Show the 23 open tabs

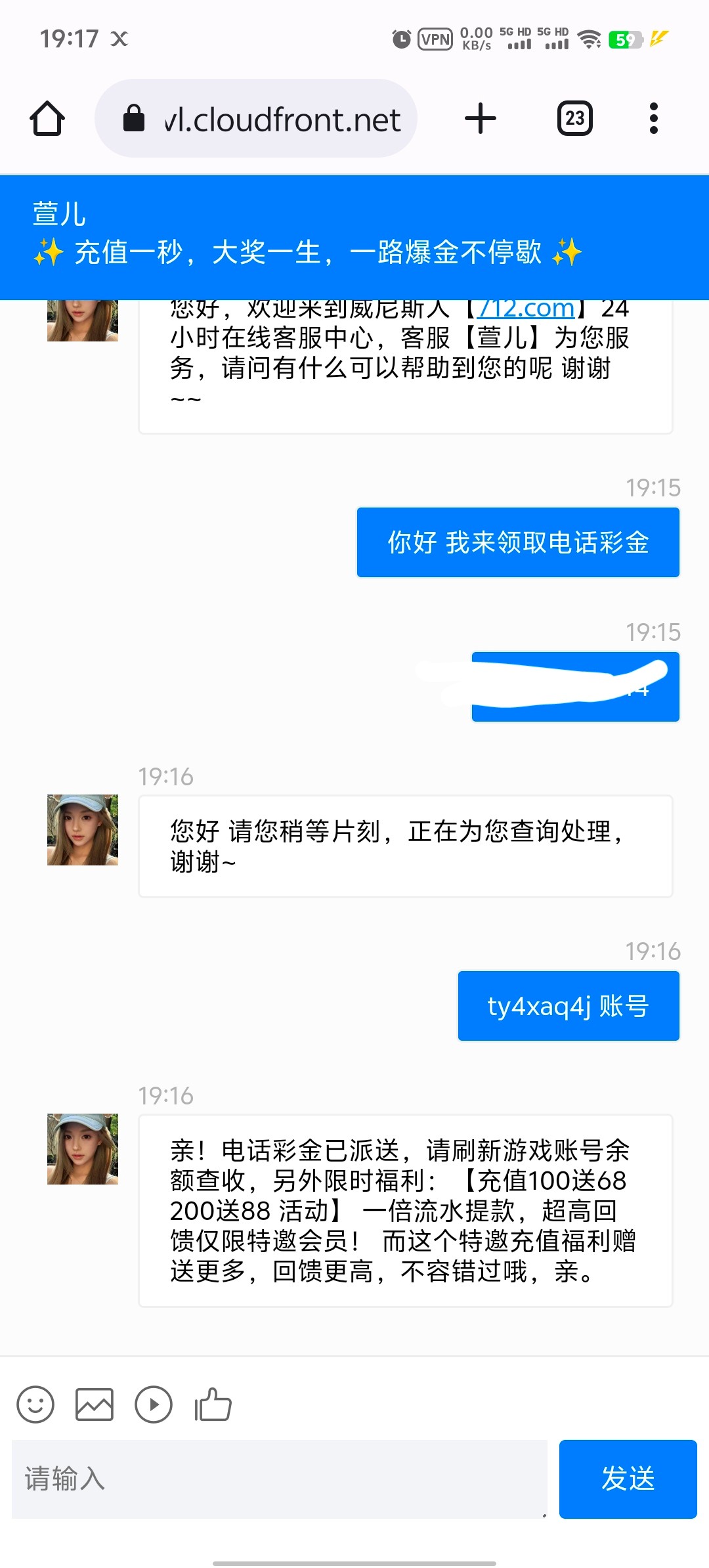(574, 119)
